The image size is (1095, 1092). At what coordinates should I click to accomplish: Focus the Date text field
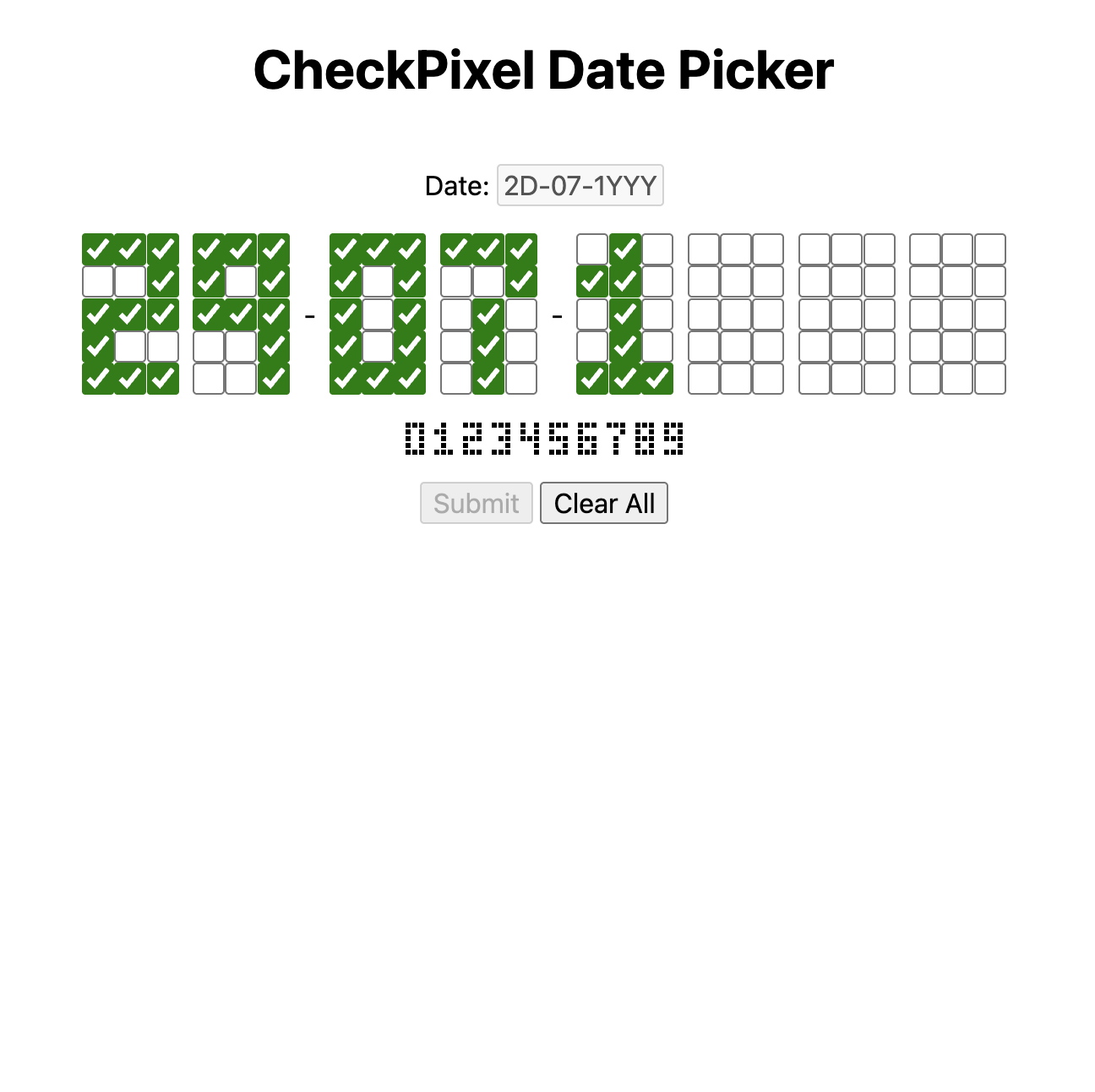[580, 185]
